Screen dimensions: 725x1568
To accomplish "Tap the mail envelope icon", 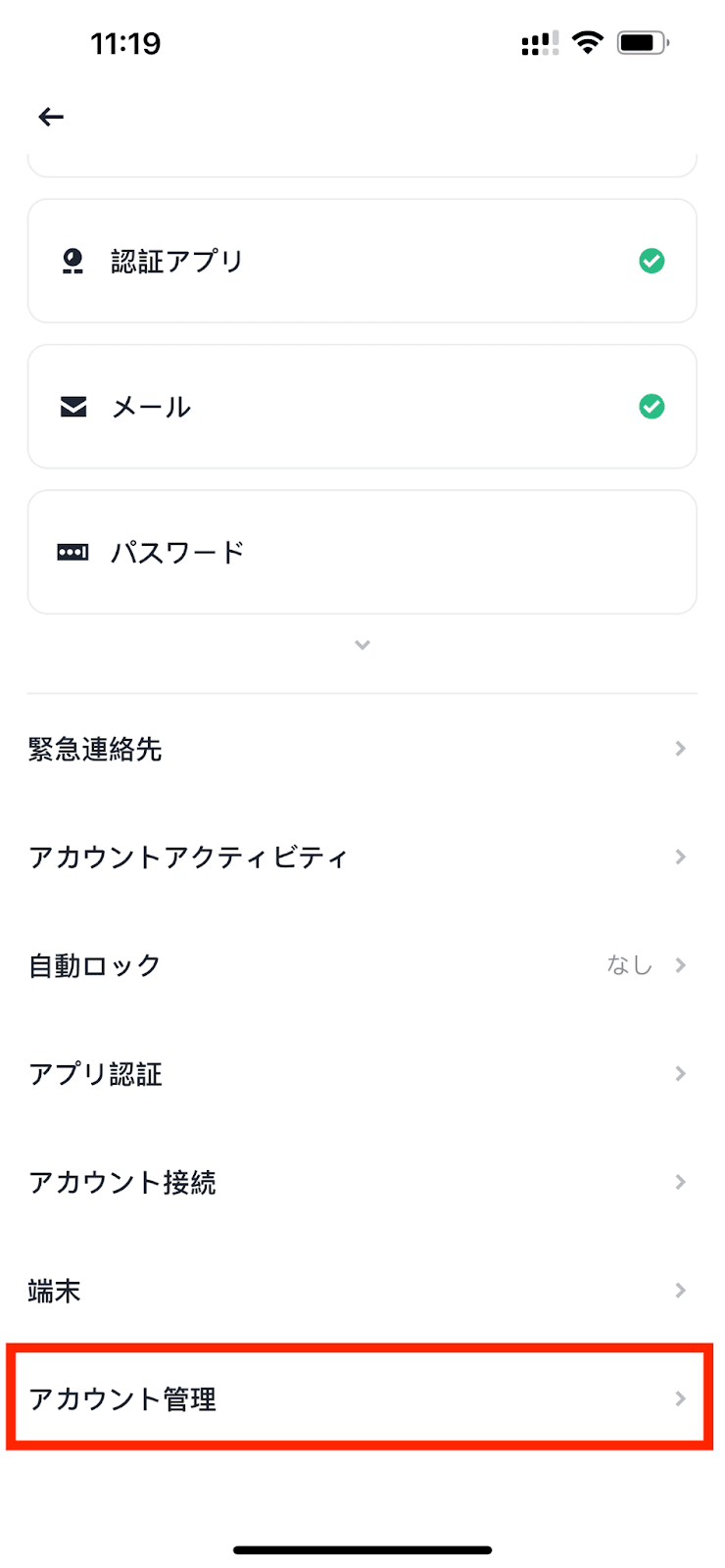I will point(73,407).
